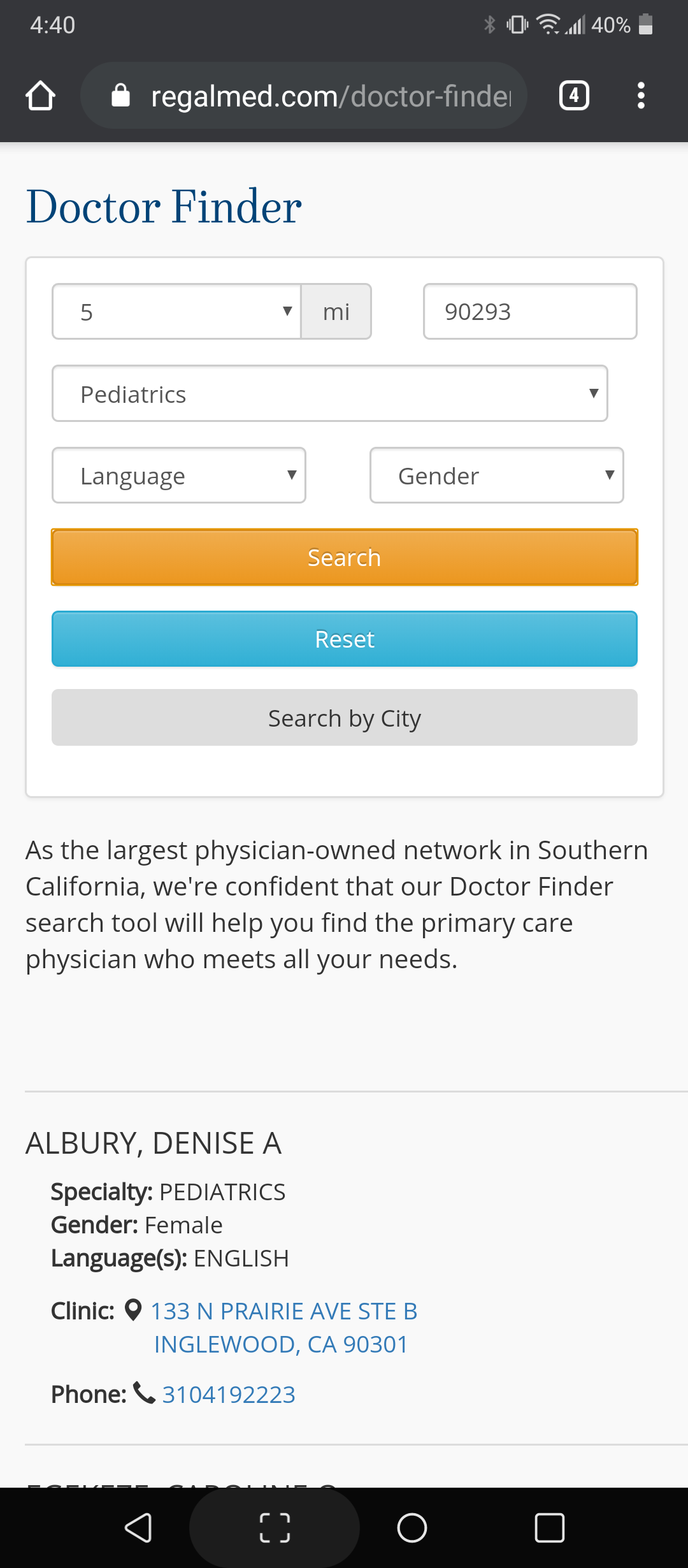Open the tab switcher showing 4 tabs

point(573,96)
